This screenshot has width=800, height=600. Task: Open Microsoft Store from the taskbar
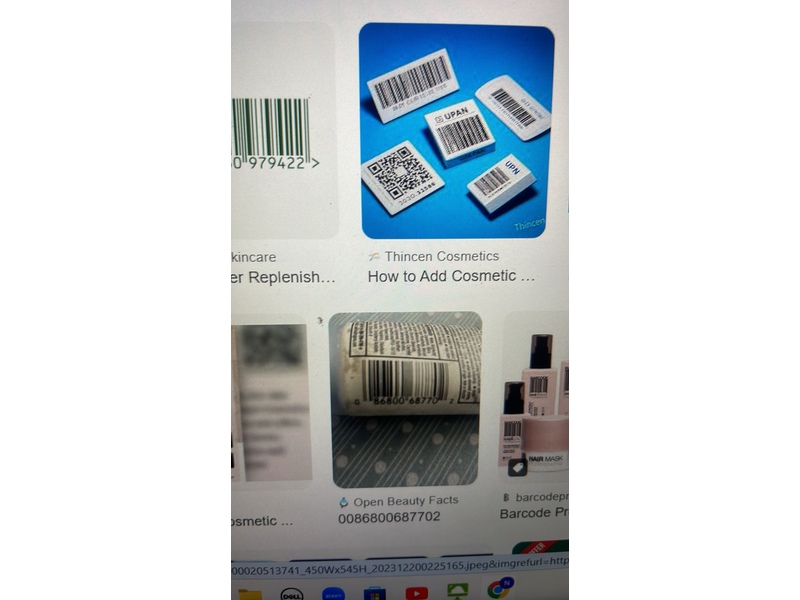tap(375, 595)
